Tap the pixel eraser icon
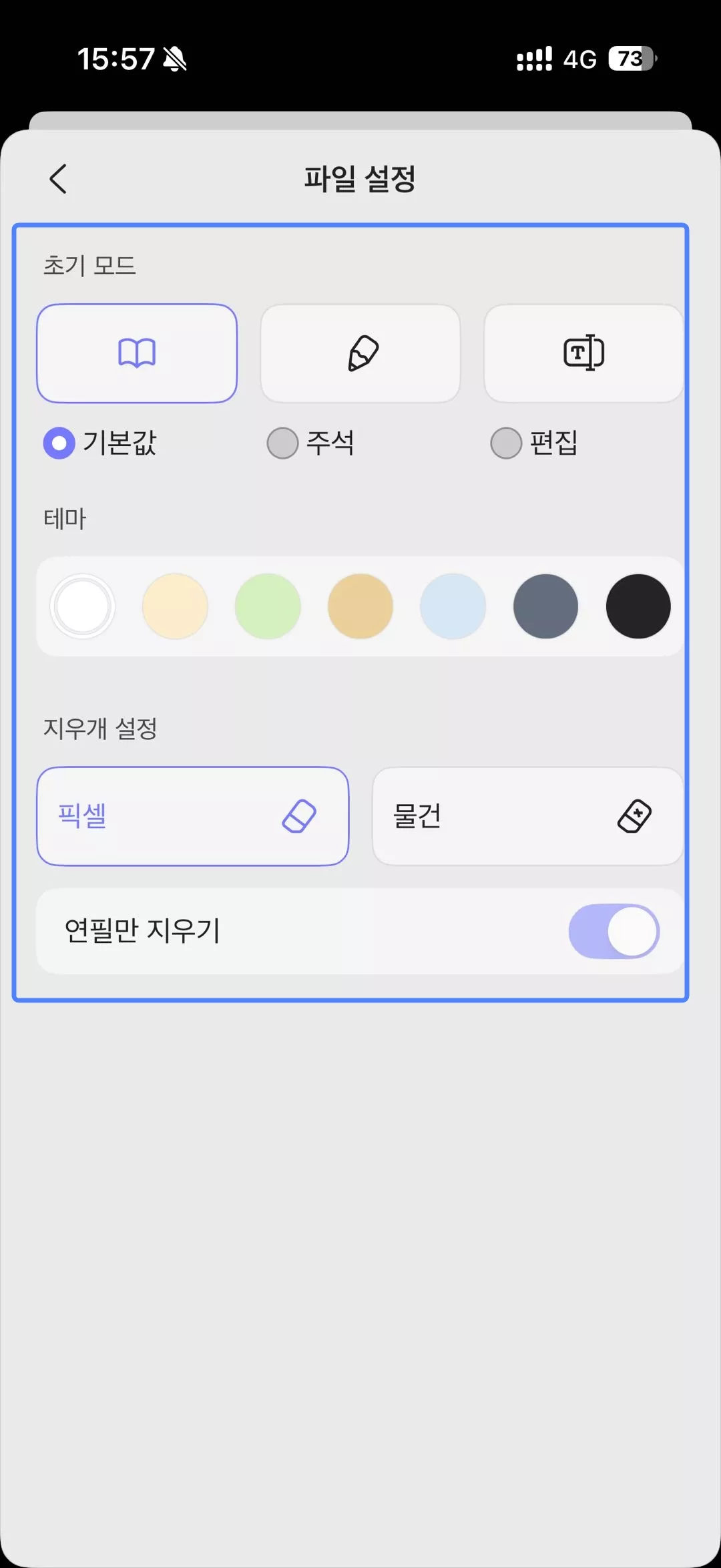Image resolution: width=721 pixels, height=1568 pixels. 300,817
